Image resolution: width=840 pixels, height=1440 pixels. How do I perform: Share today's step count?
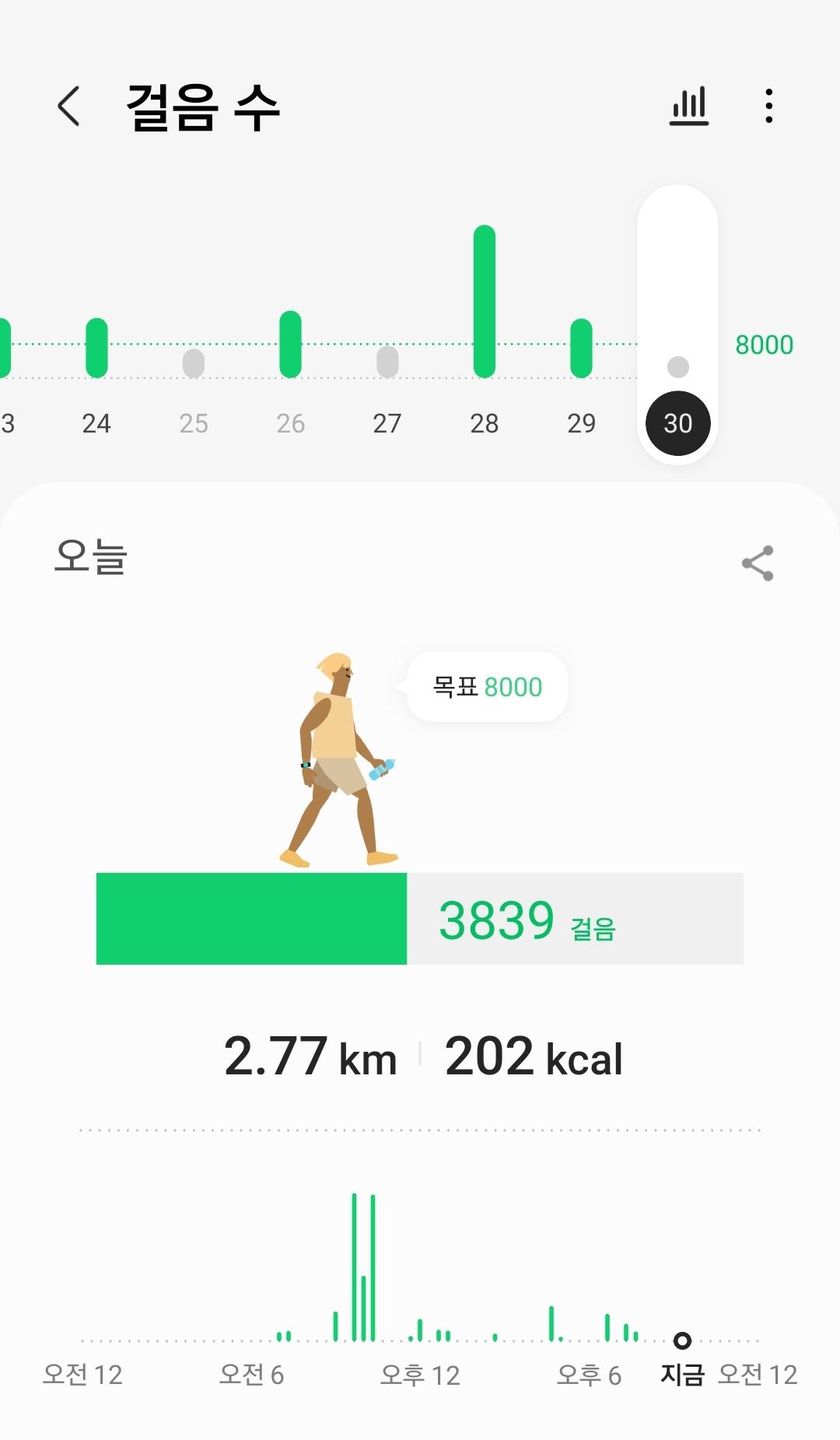tap(757, 563)
